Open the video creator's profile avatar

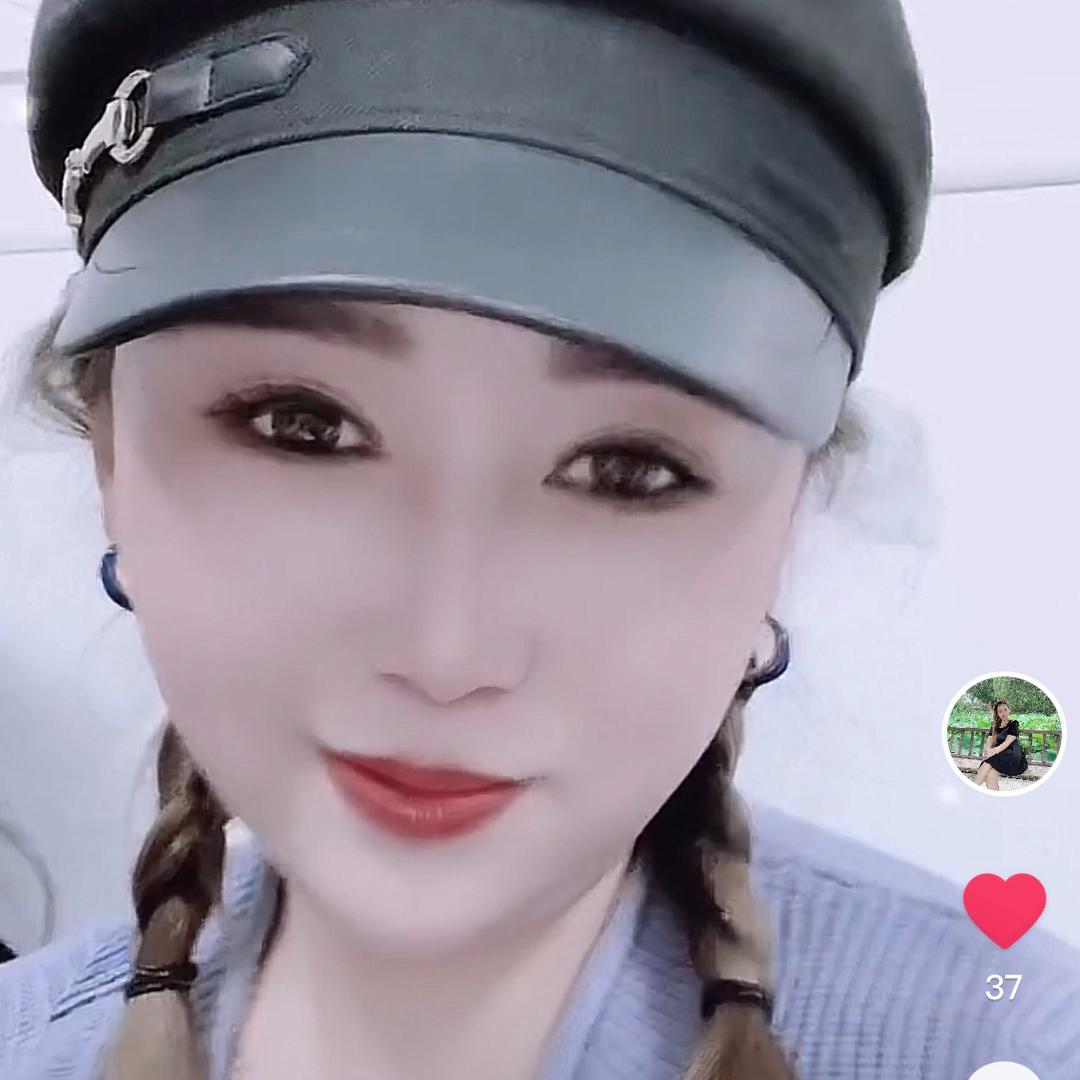click(x=1004, y=734)
